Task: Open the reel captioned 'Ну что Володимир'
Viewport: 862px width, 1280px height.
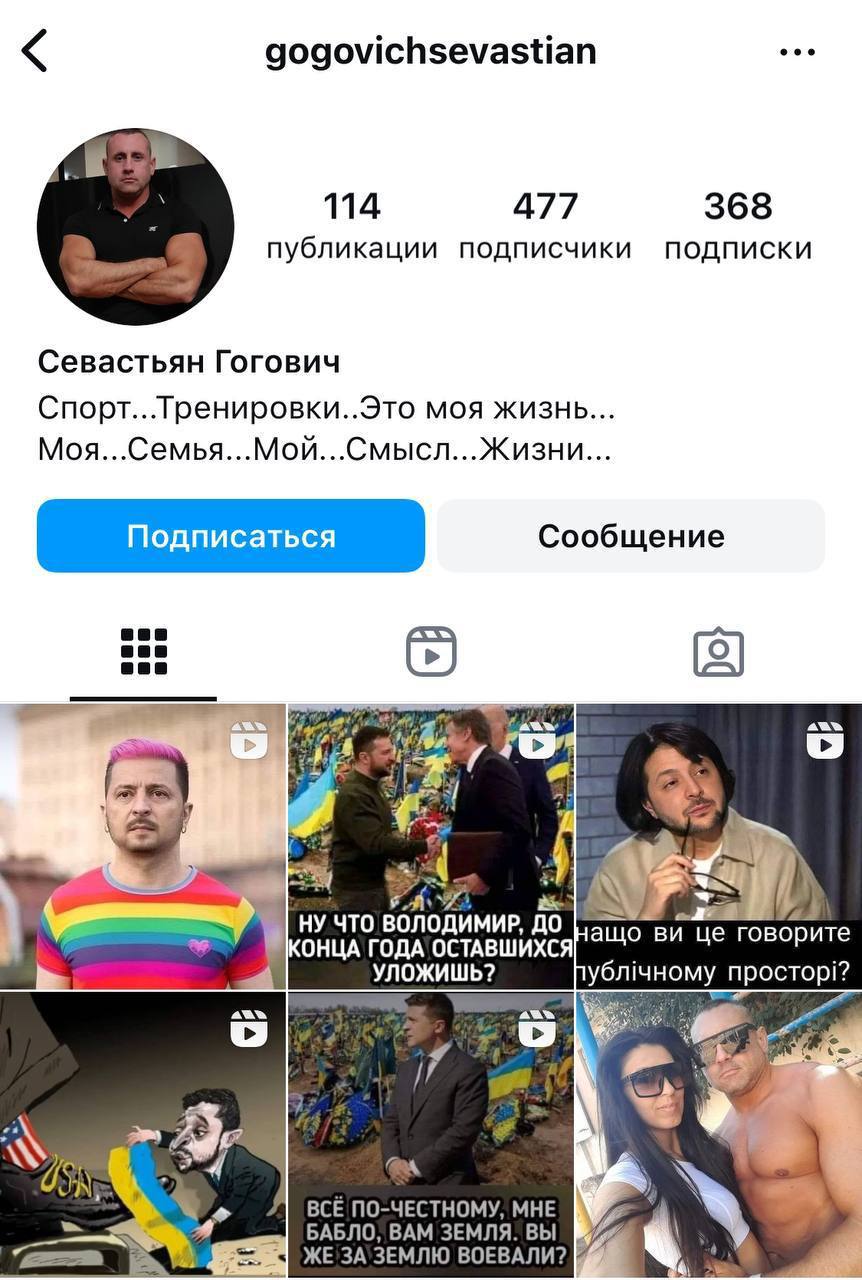Action: point(431,846)
